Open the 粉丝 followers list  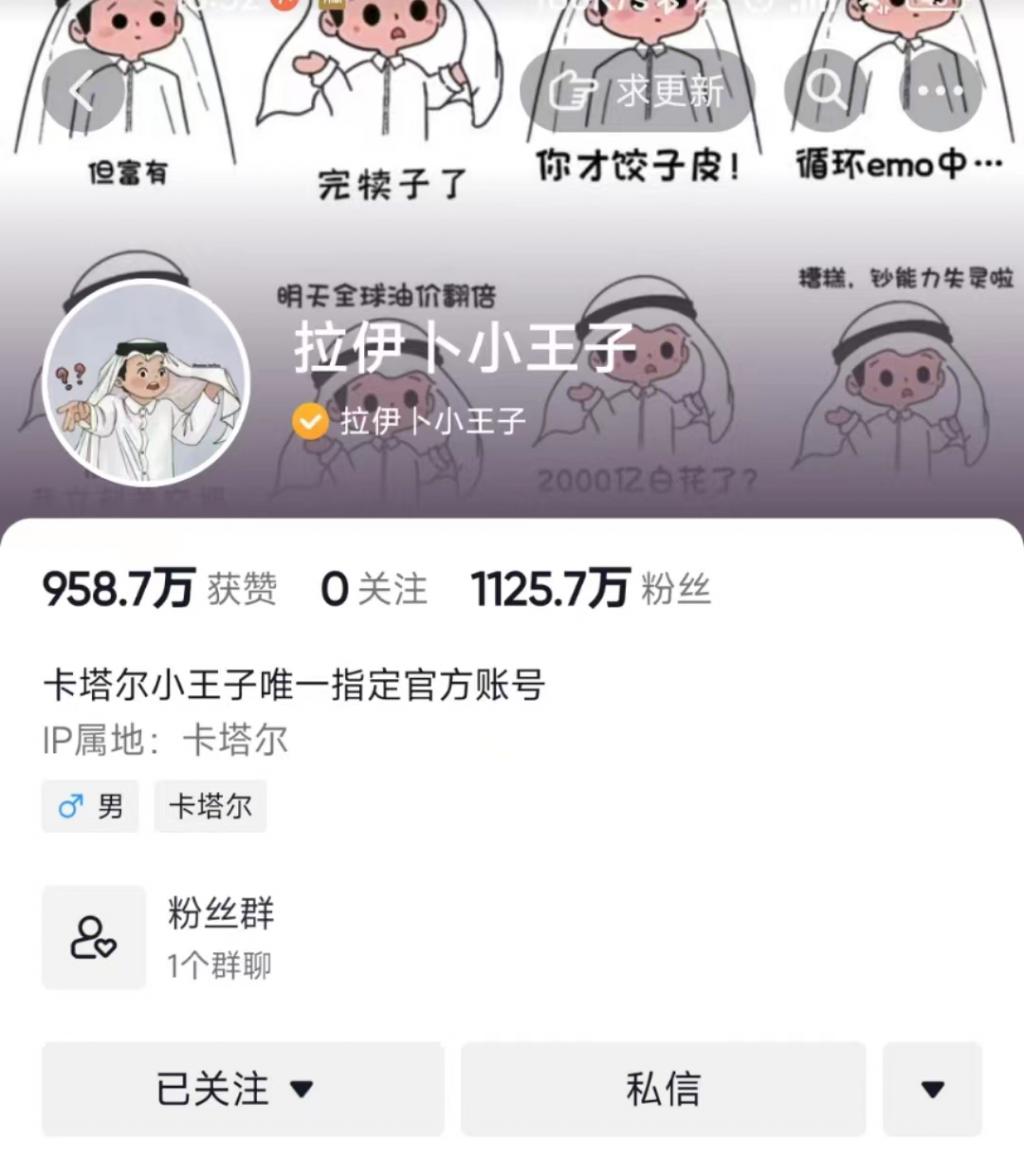(x=591, y=590)
